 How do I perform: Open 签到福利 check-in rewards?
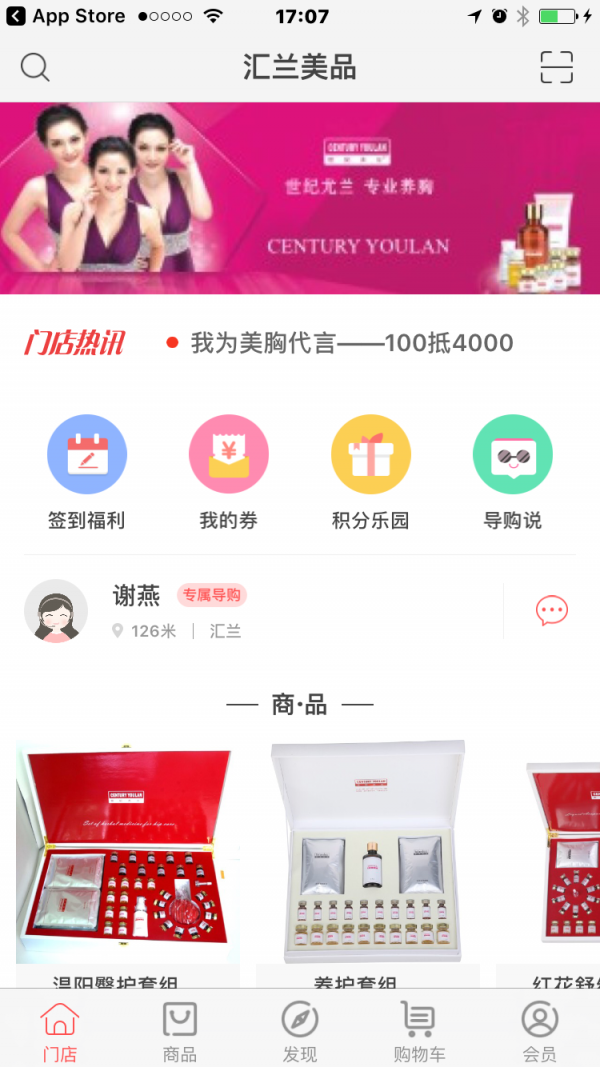pyautogui.click(x=87, y=472)
